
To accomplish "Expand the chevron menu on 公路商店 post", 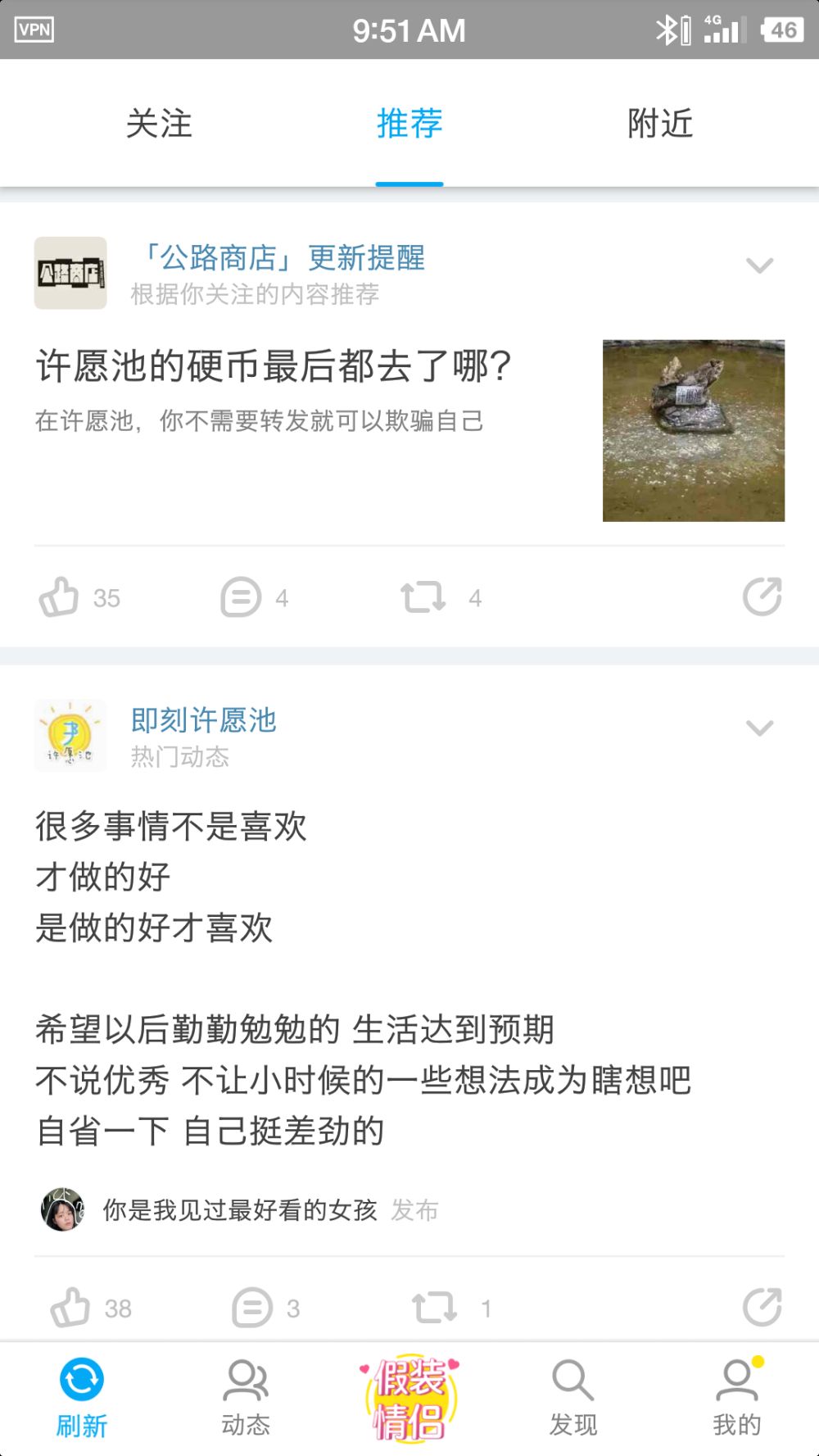I will 759,265.
